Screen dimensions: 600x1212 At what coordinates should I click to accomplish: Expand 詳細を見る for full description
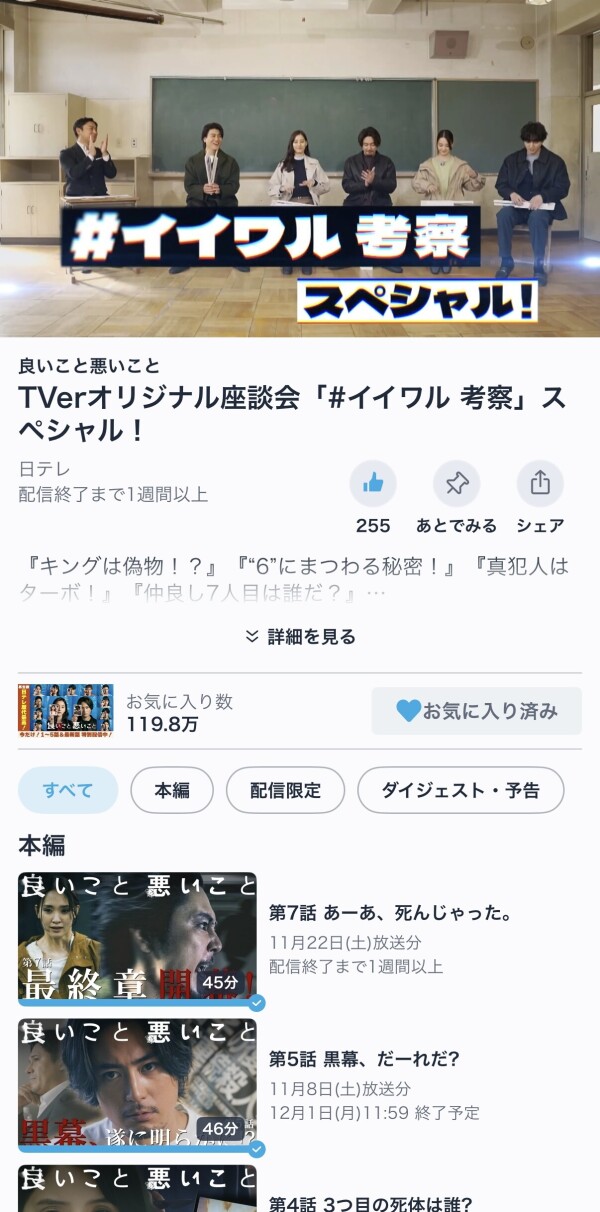(x=300, y=637)
